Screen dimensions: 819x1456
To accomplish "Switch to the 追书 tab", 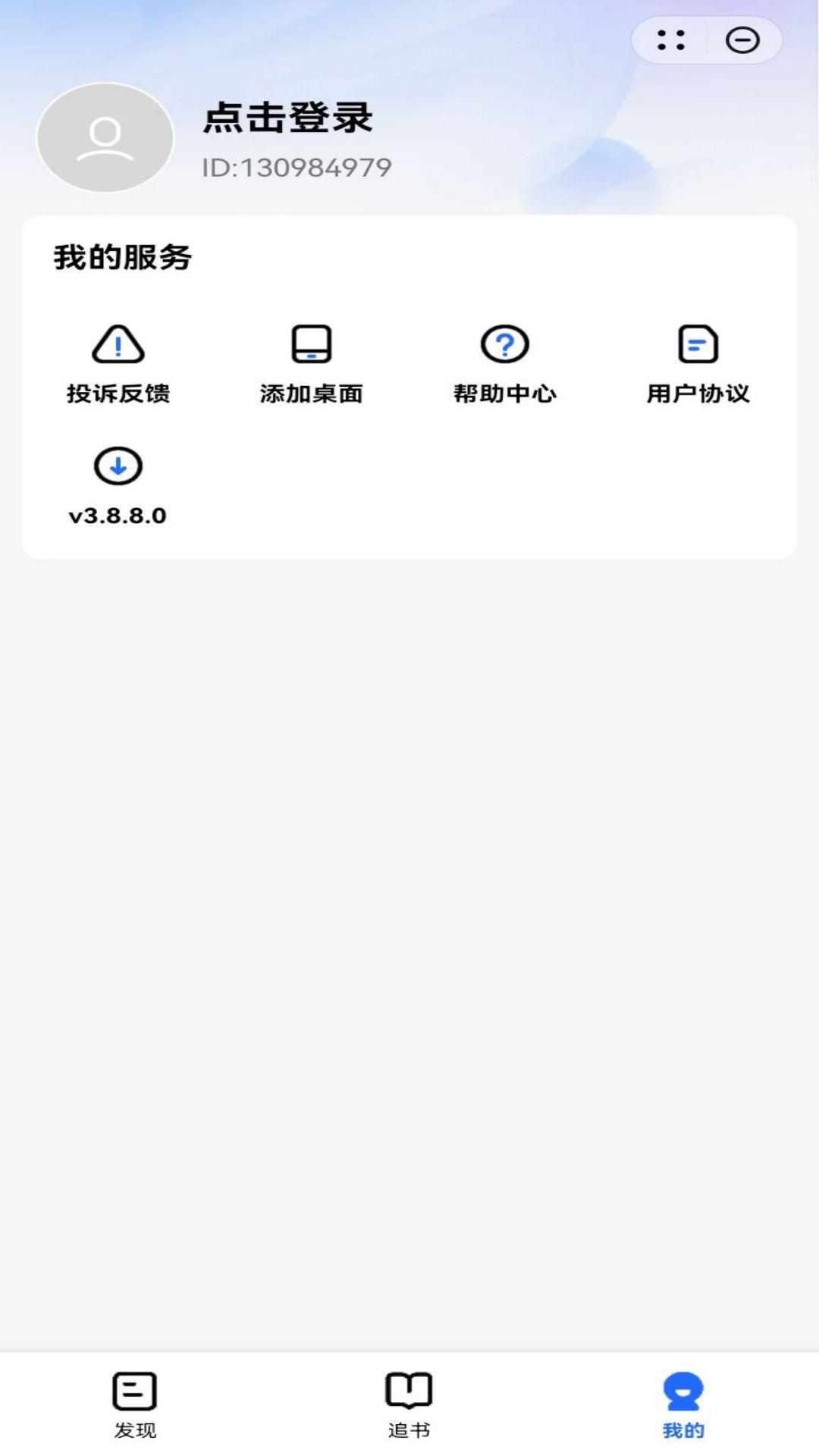I will coord(409,1405).
